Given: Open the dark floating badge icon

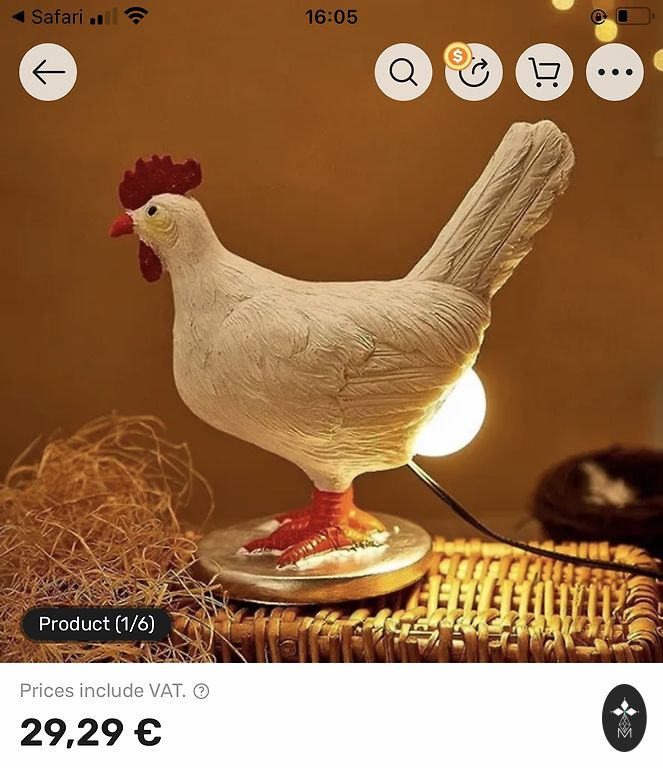Looking at the screenshot, I should pyautogui.click(x=624, y=717).
